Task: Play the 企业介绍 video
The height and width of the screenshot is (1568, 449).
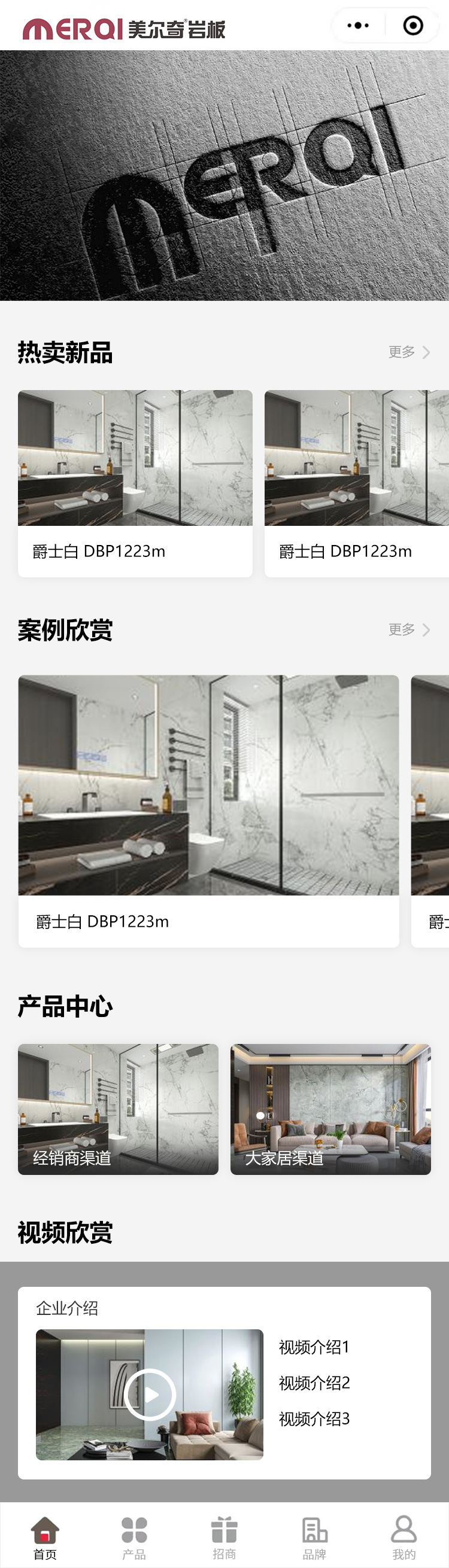Action: pyautogui.click(x=150, y=1394)
